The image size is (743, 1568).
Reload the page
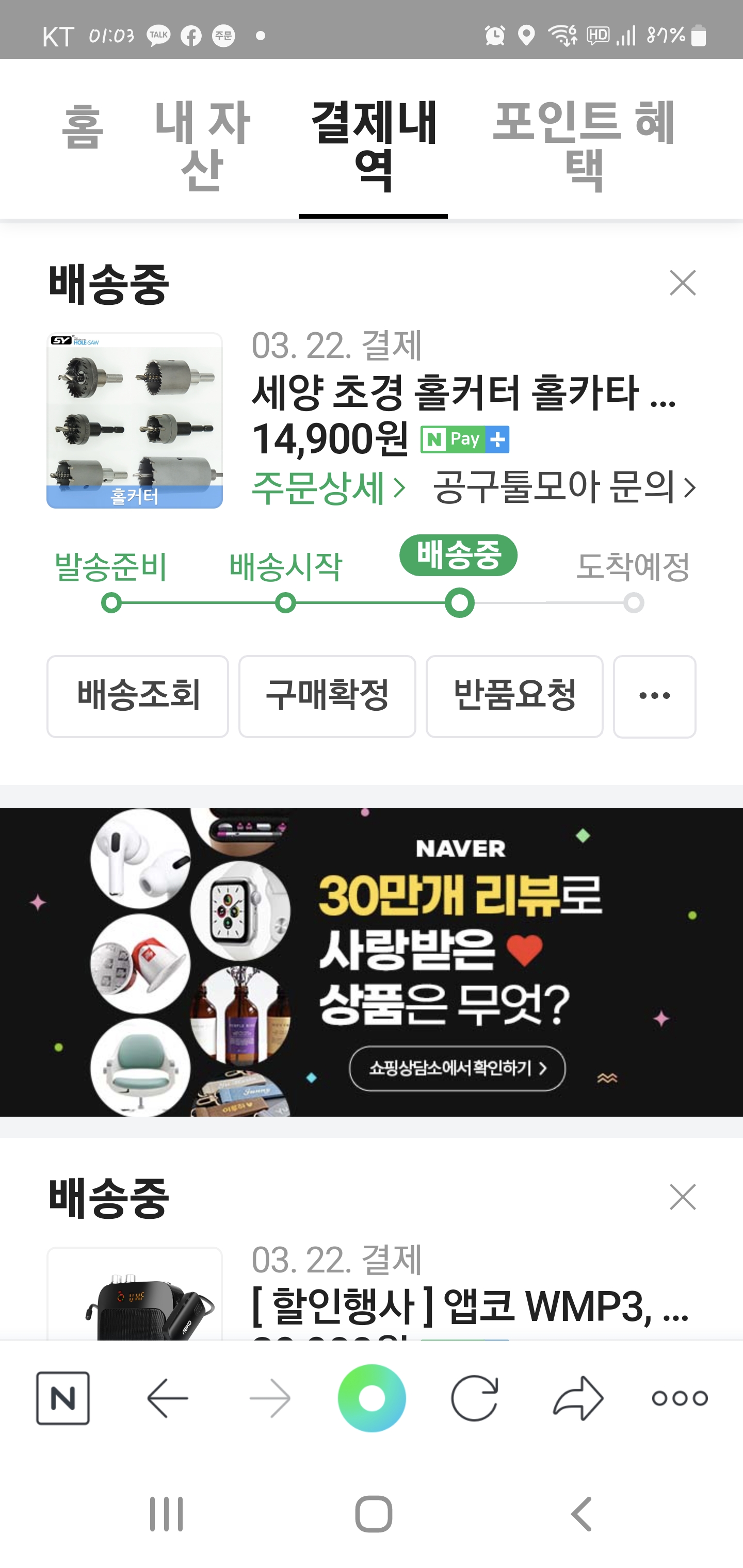point(474,1398)
